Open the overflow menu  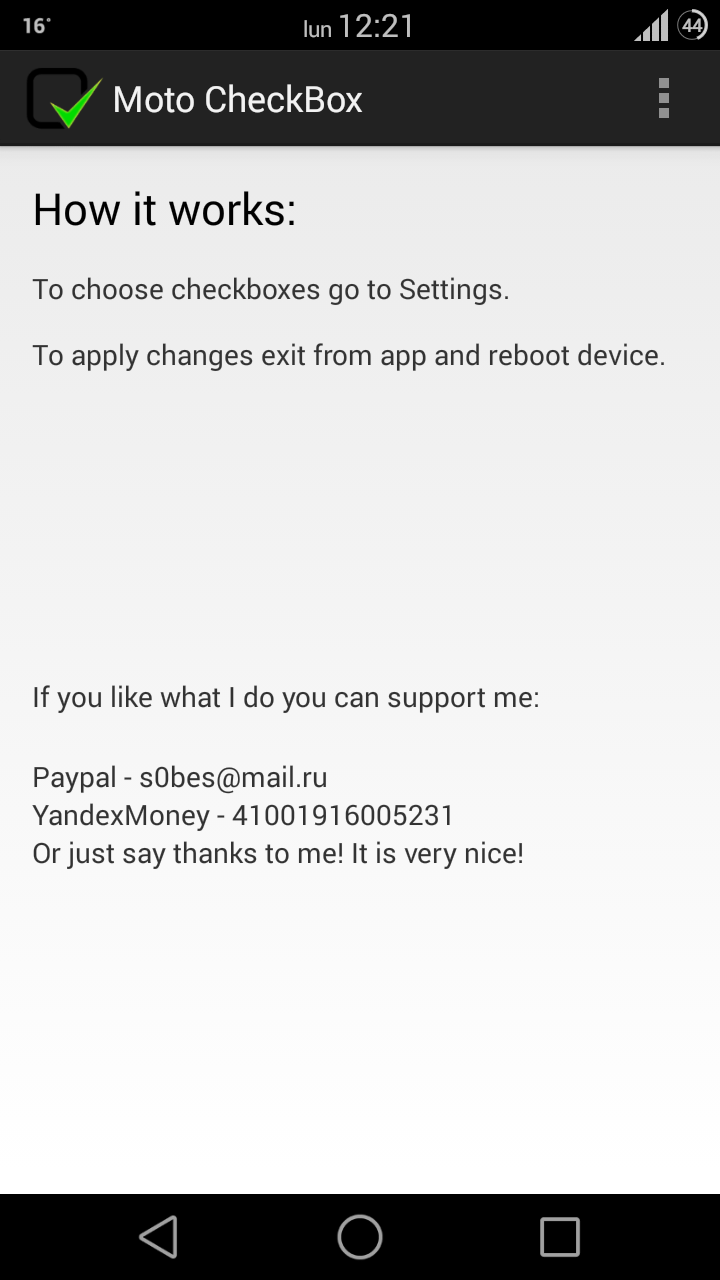(664, 99)
